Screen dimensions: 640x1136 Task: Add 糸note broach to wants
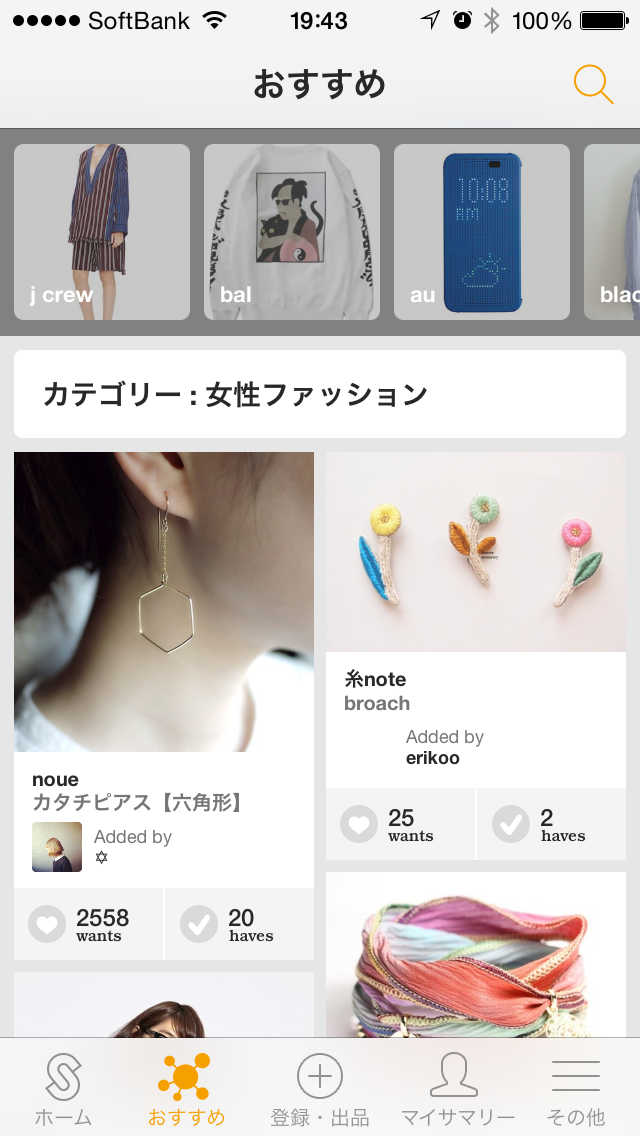click(x=400, y=824)
